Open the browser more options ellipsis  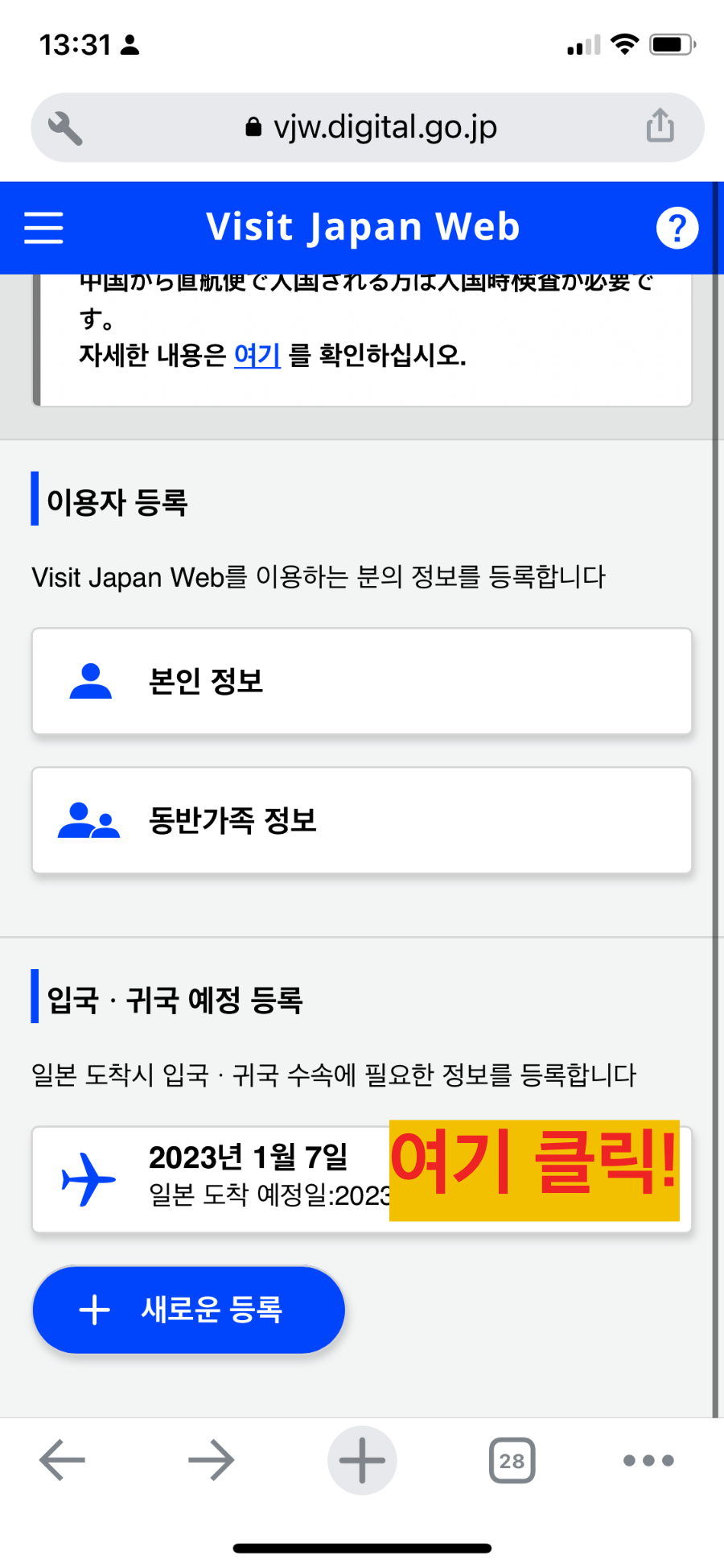648,1460
